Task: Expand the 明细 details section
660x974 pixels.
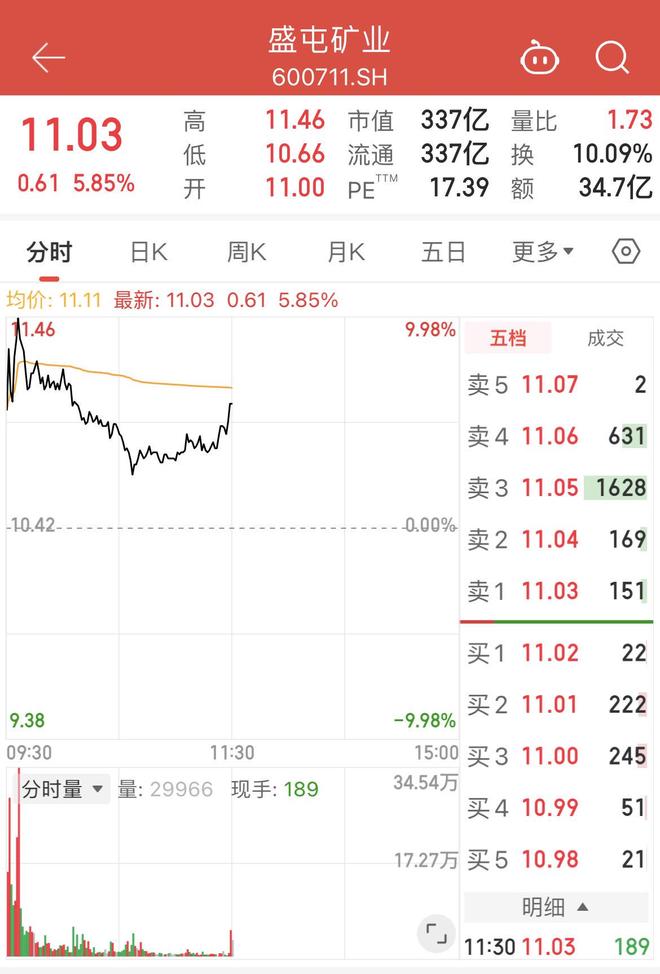Action: tap(555, 907)
